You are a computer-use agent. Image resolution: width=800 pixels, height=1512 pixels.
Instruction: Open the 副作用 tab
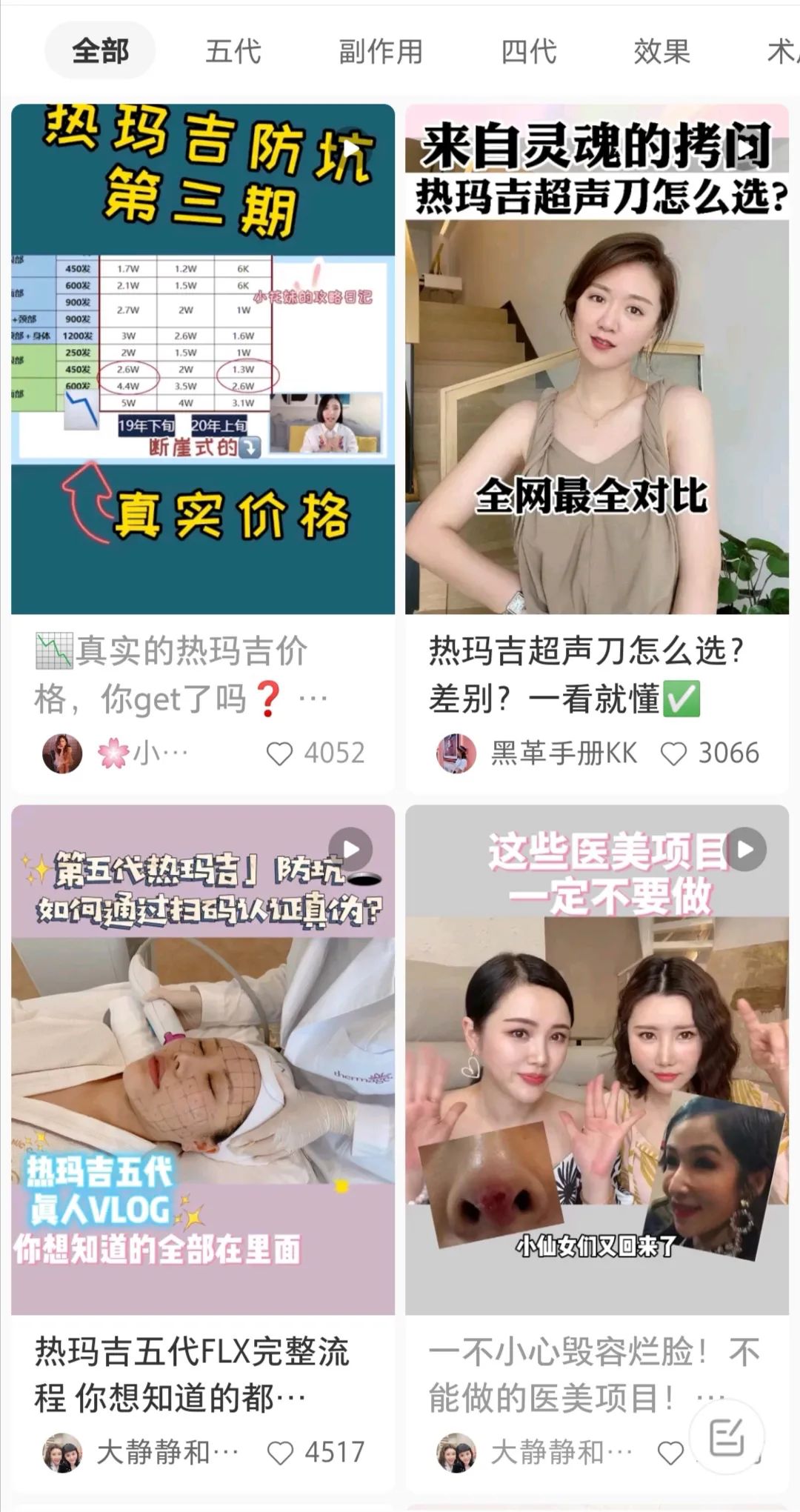coord(380,50)
